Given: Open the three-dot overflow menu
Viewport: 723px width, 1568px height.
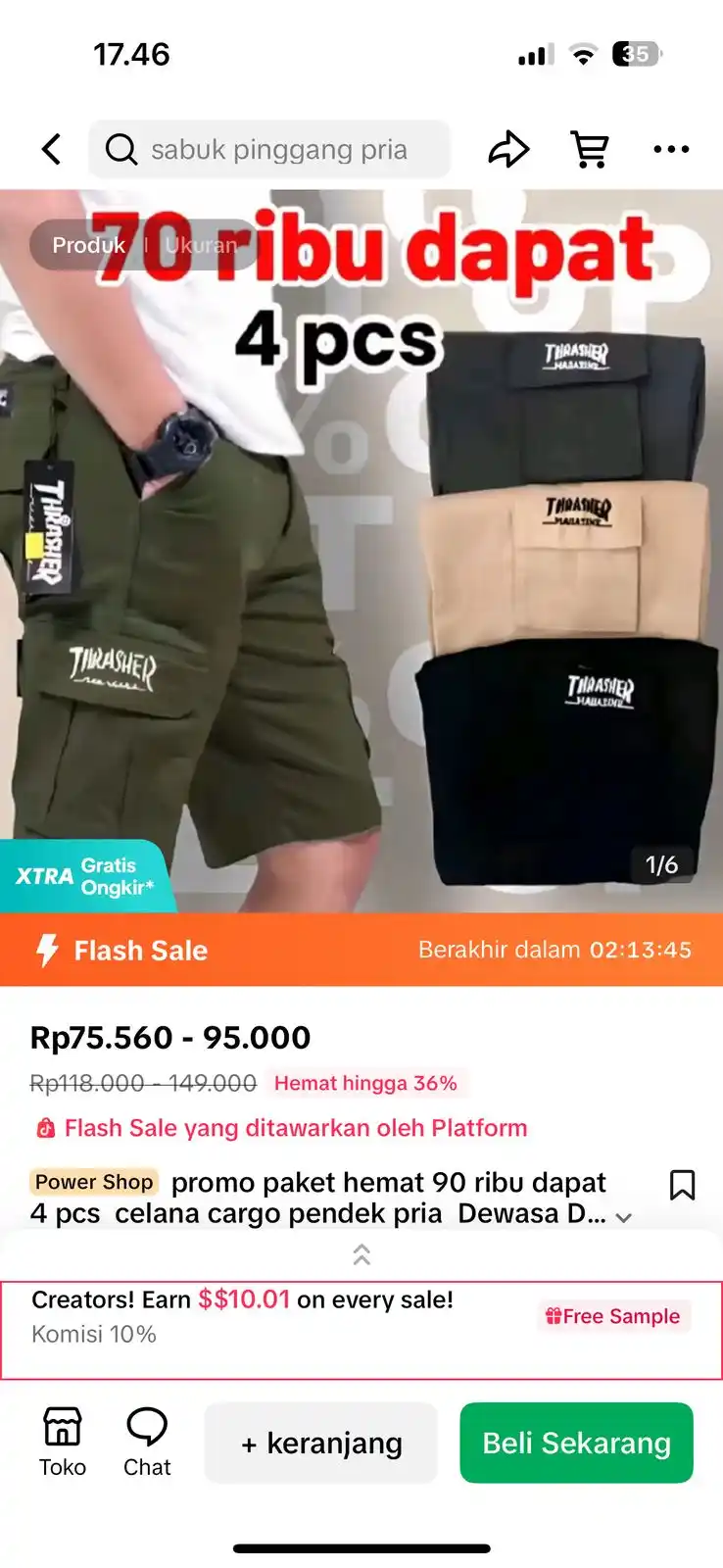Looking at the screenshot, I should (671, 149).
